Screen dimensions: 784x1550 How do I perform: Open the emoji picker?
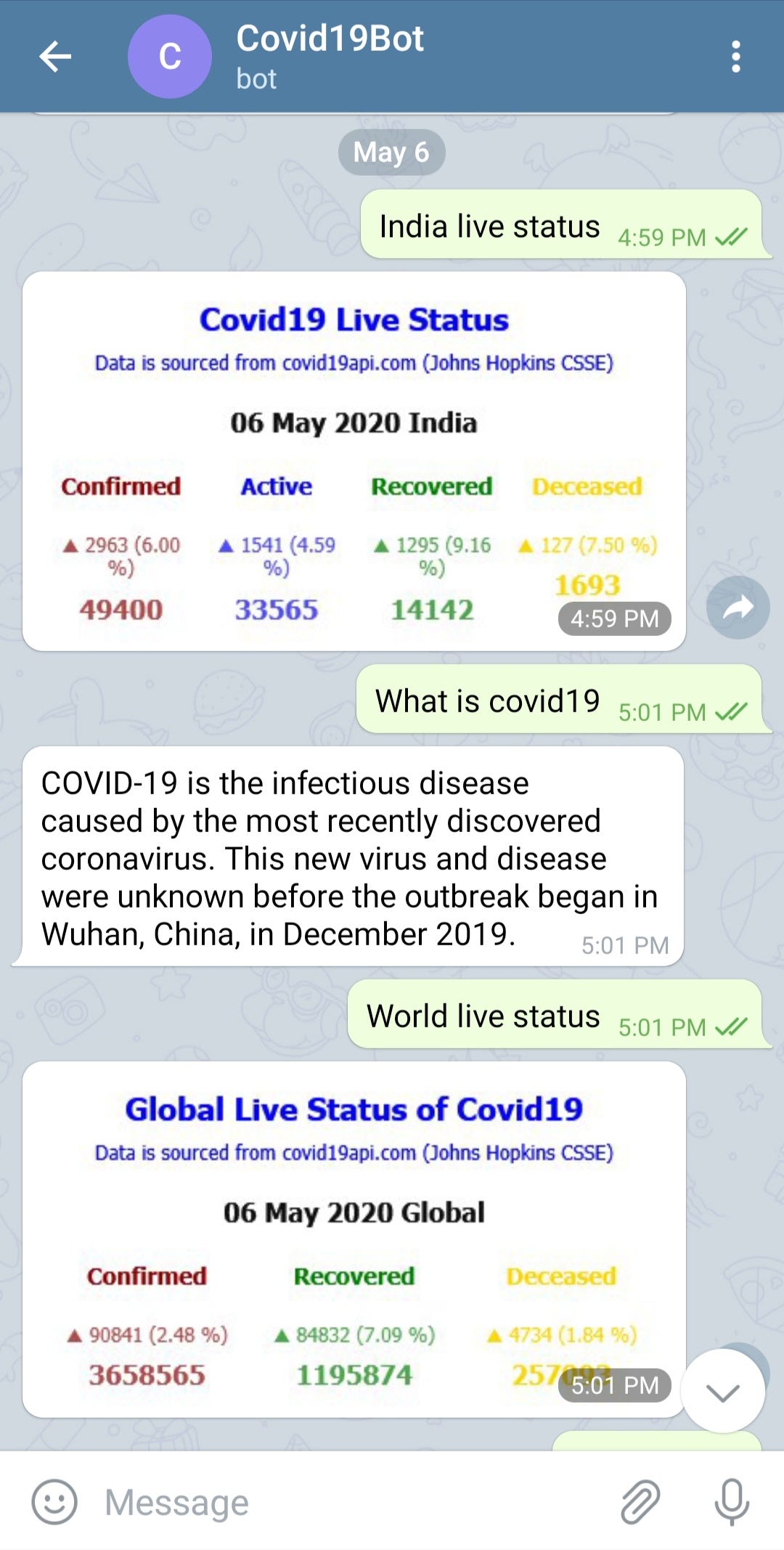coord(54,1501)
